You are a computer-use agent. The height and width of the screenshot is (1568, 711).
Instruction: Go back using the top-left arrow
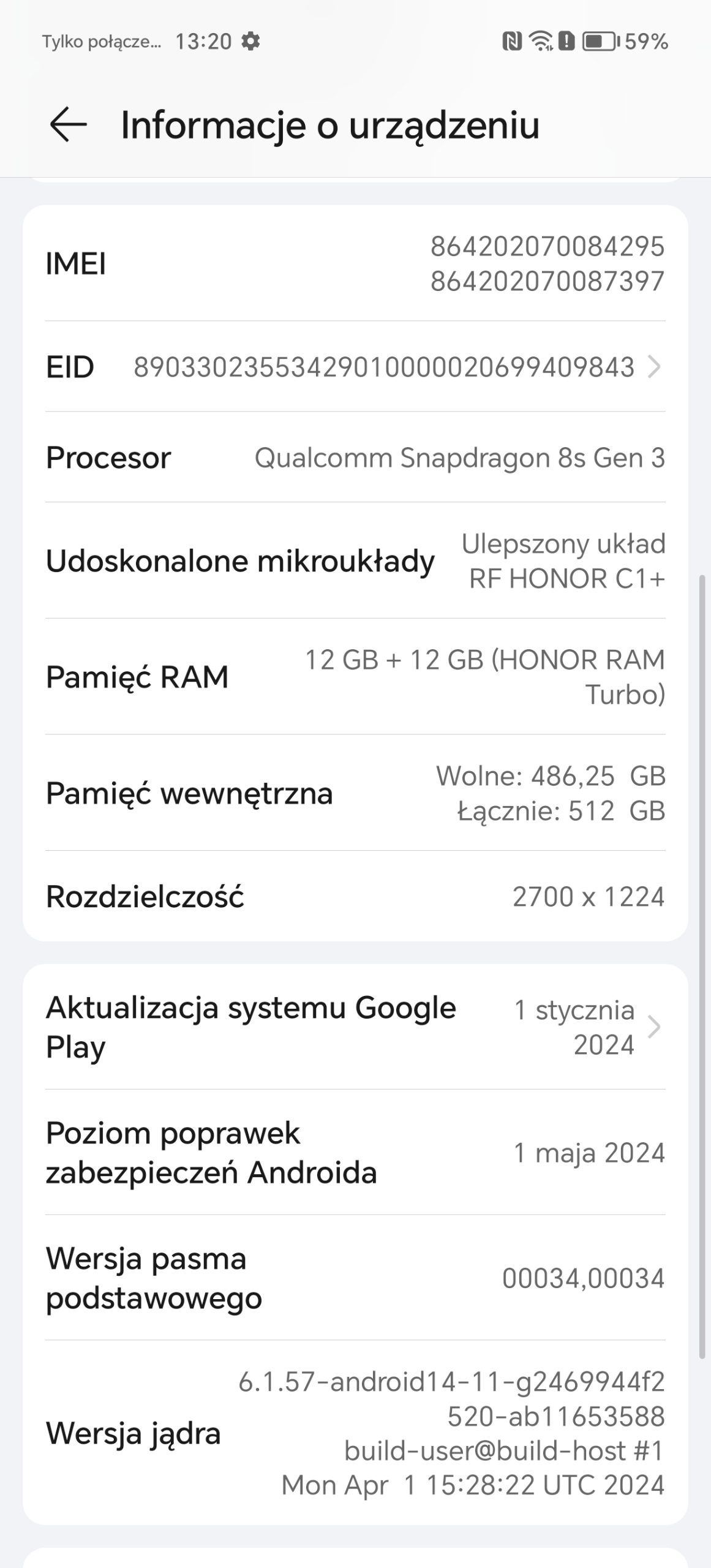pyautogui.click(x=68, y=125)
